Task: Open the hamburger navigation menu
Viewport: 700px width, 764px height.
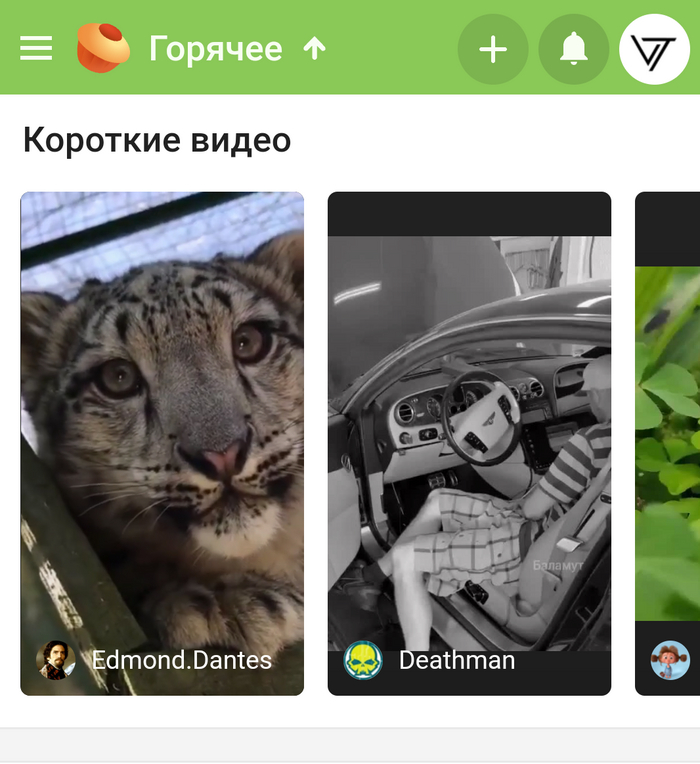Action: 36,48
